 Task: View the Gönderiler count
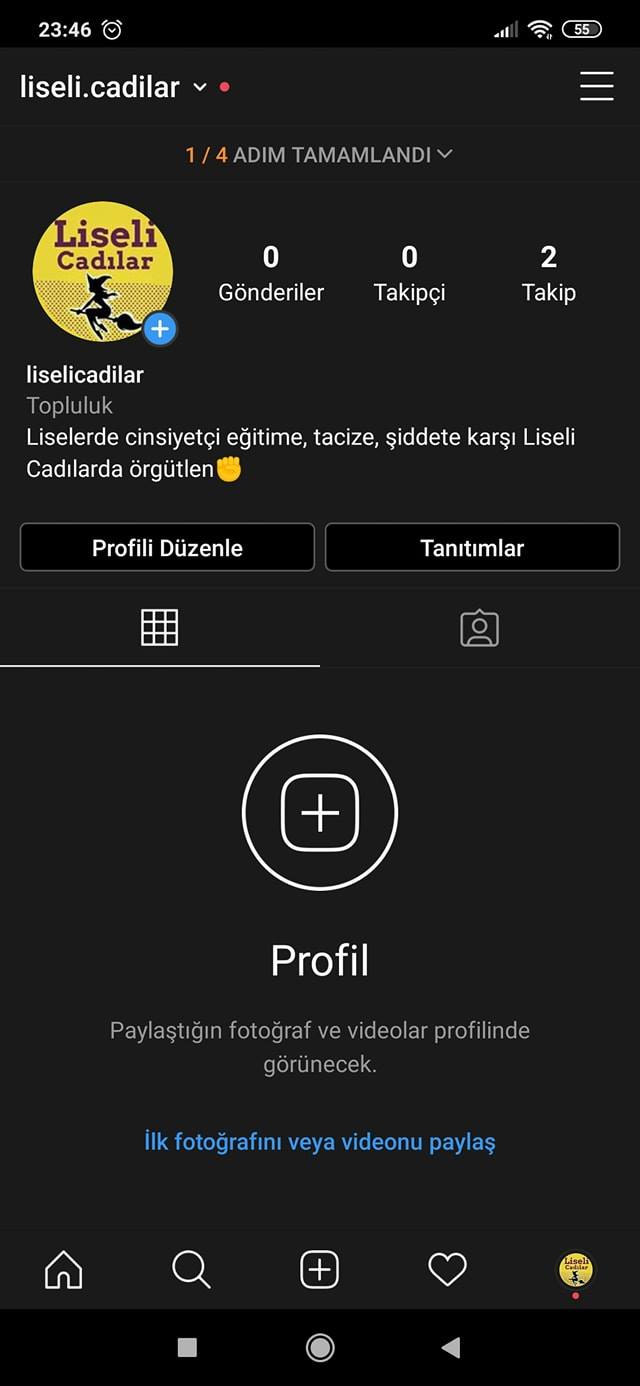271,273
